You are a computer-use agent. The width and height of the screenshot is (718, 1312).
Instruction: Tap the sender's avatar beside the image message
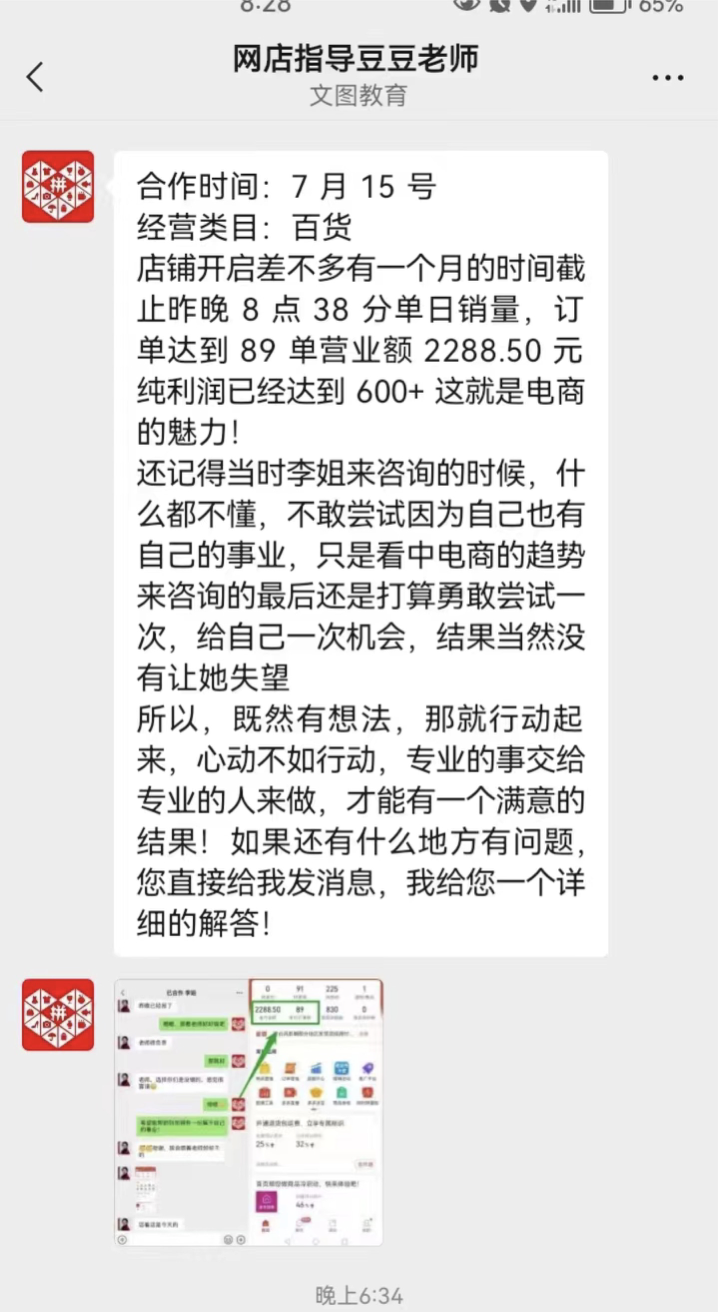(x=58, y=1015)
